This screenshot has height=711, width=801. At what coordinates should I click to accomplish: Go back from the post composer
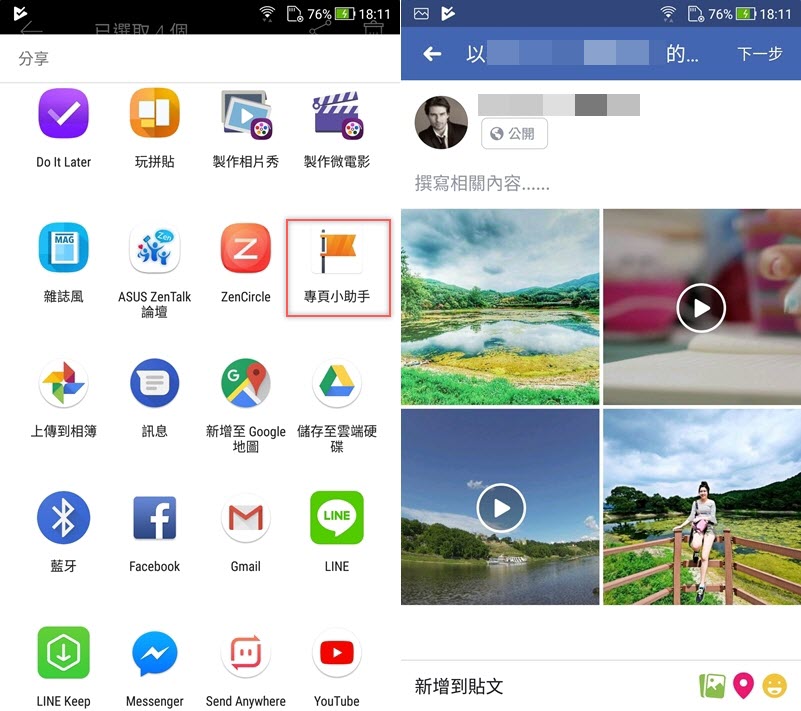[x=432, y=54]
